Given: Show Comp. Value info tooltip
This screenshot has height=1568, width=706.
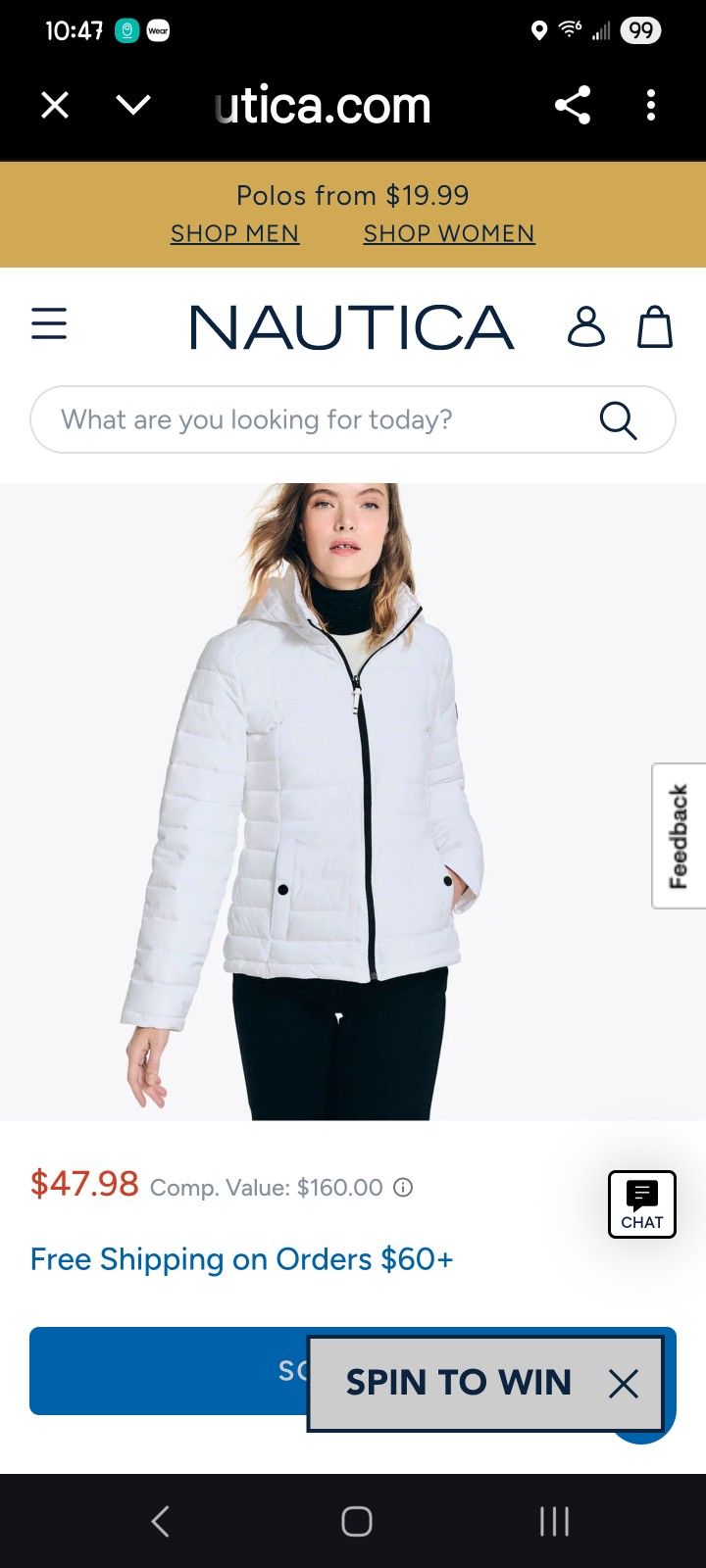Looking at the screenshot, I should (403, 1188).
